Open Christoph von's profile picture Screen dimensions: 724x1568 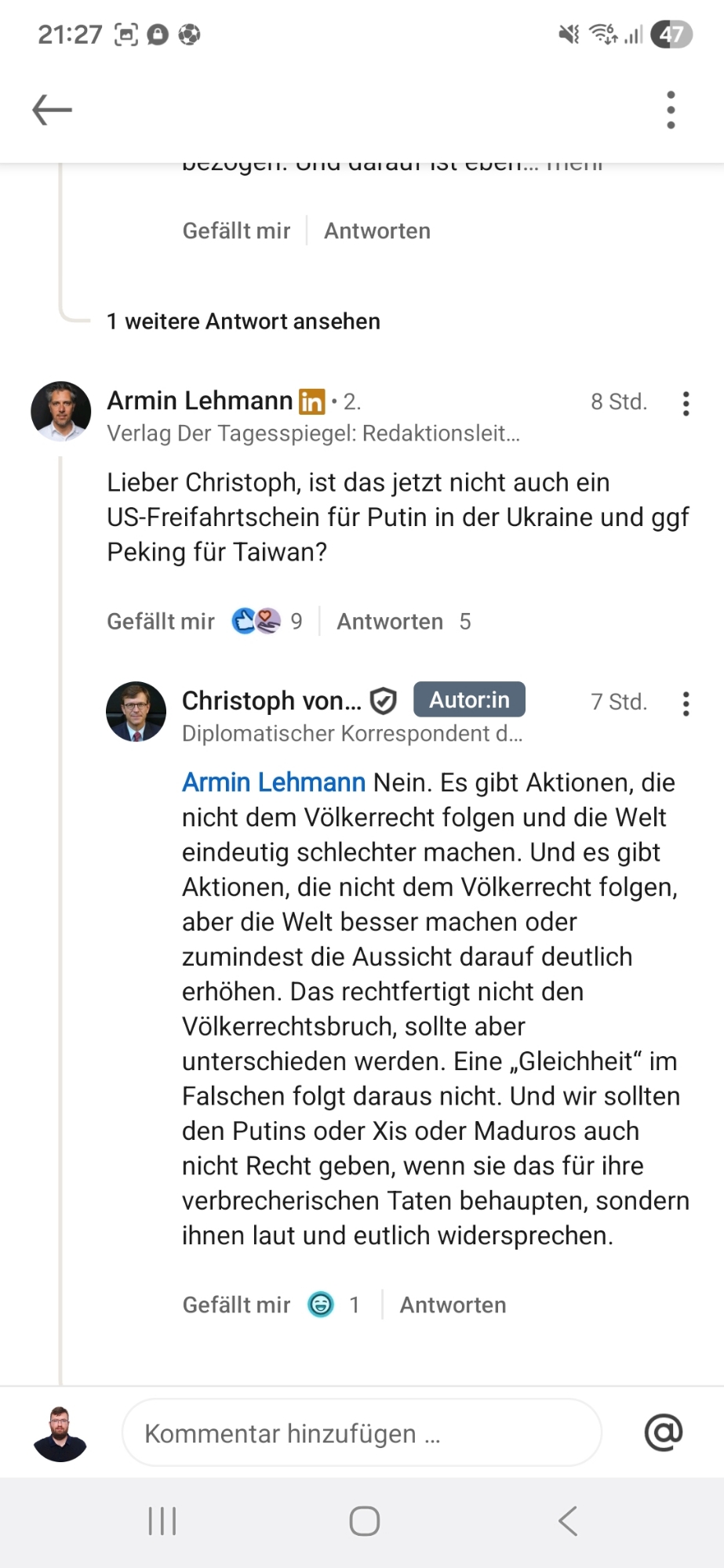tap(136, 711)
